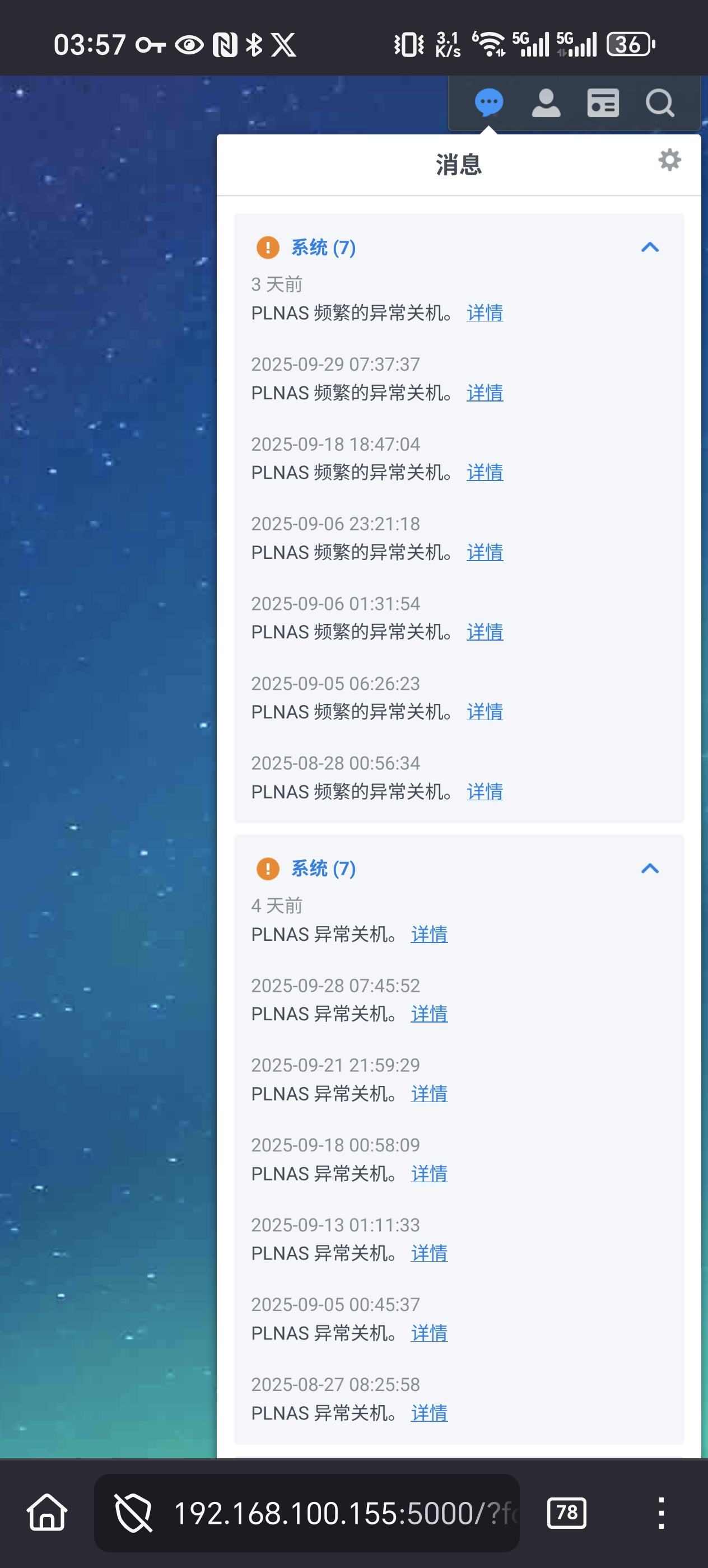Collapse the 异常关机 system group
Screen dimensions: 708x1568
[x=650, y=868]
